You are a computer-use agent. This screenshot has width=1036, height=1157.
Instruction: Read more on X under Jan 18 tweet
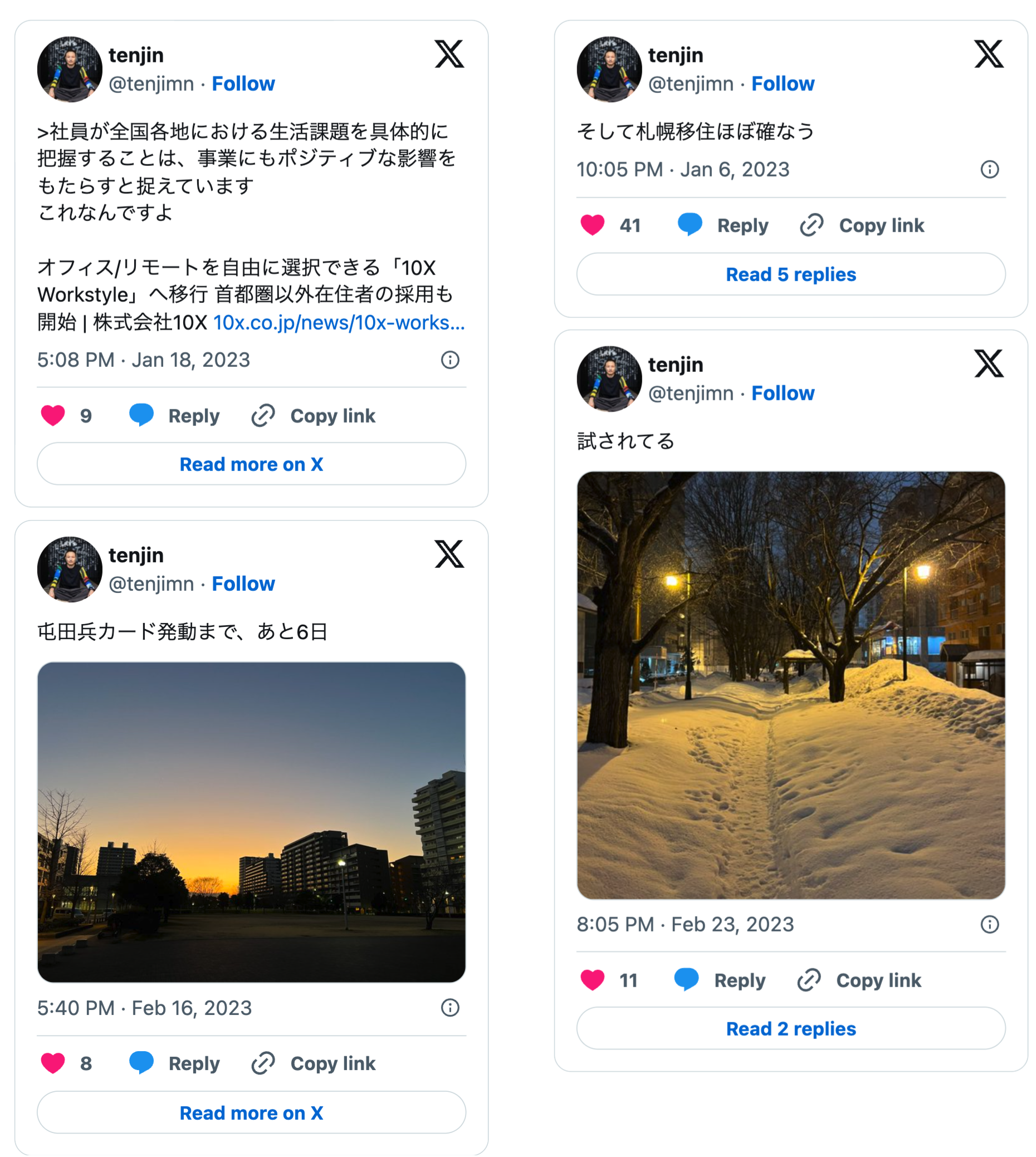click(251, 464)
